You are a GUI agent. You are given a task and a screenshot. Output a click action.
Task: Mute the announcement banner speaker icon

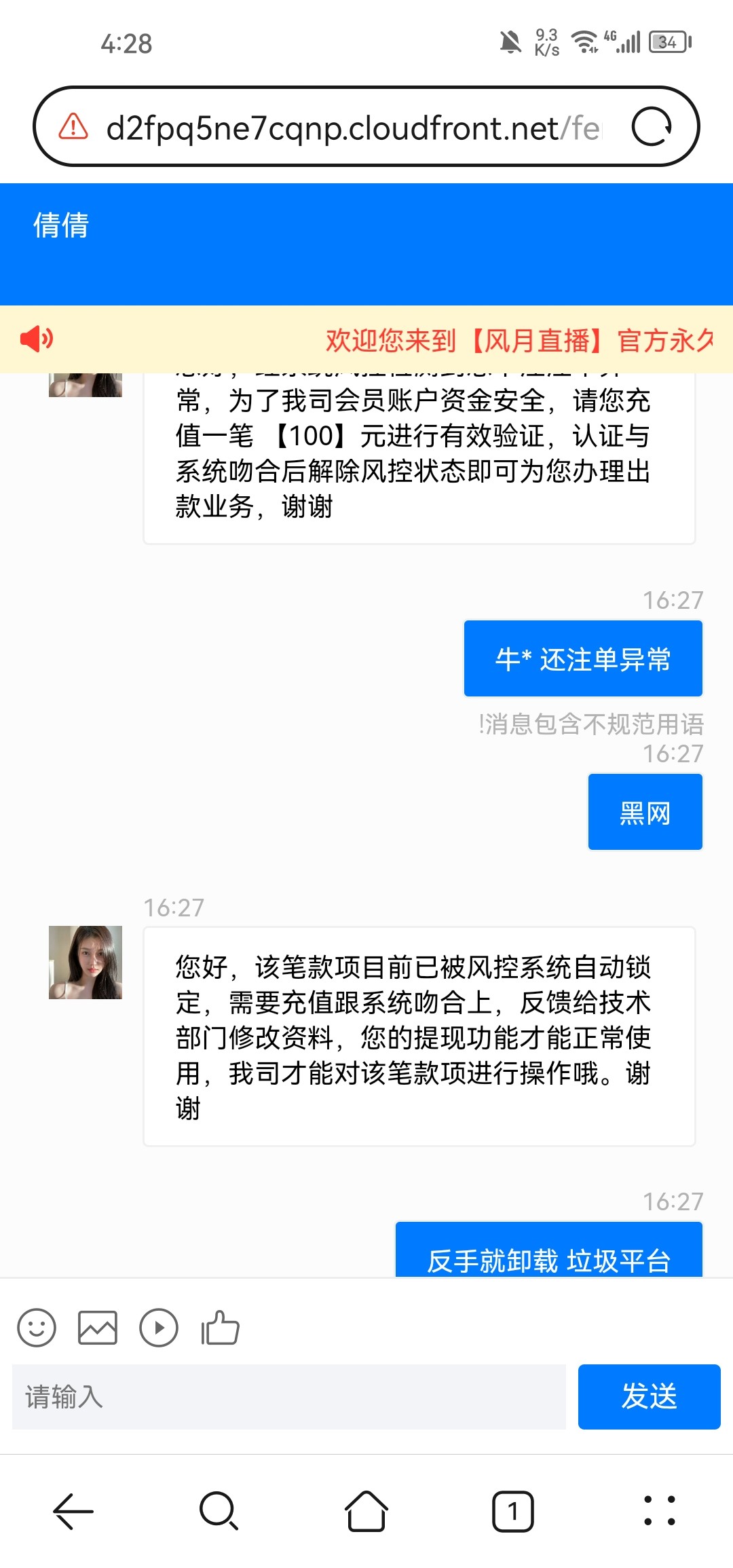pos(35,339)
